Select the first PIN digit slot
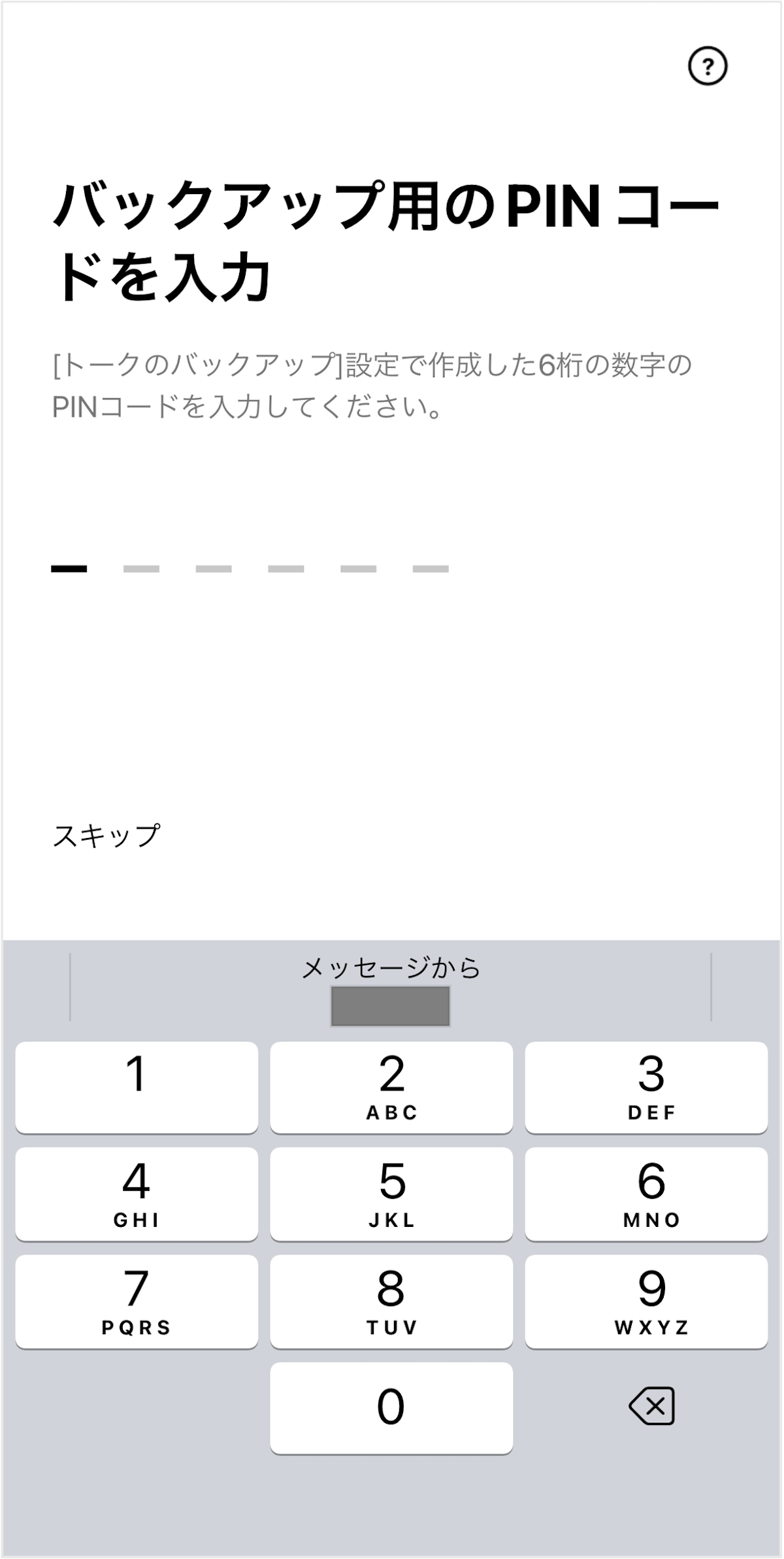 coord(69,567)
